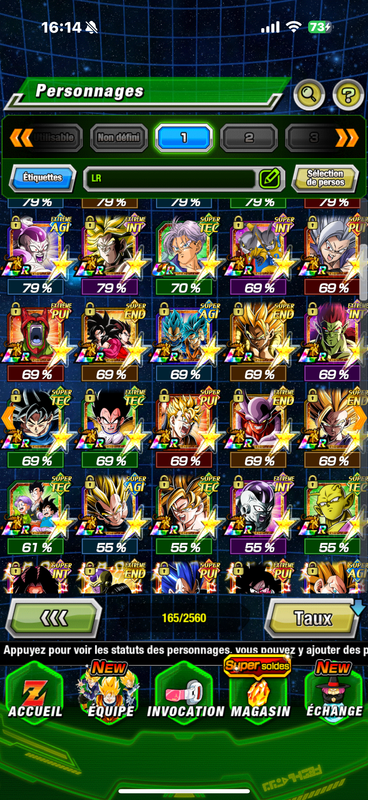
Task: Open the Taux sort button
Action: (312, 619)
